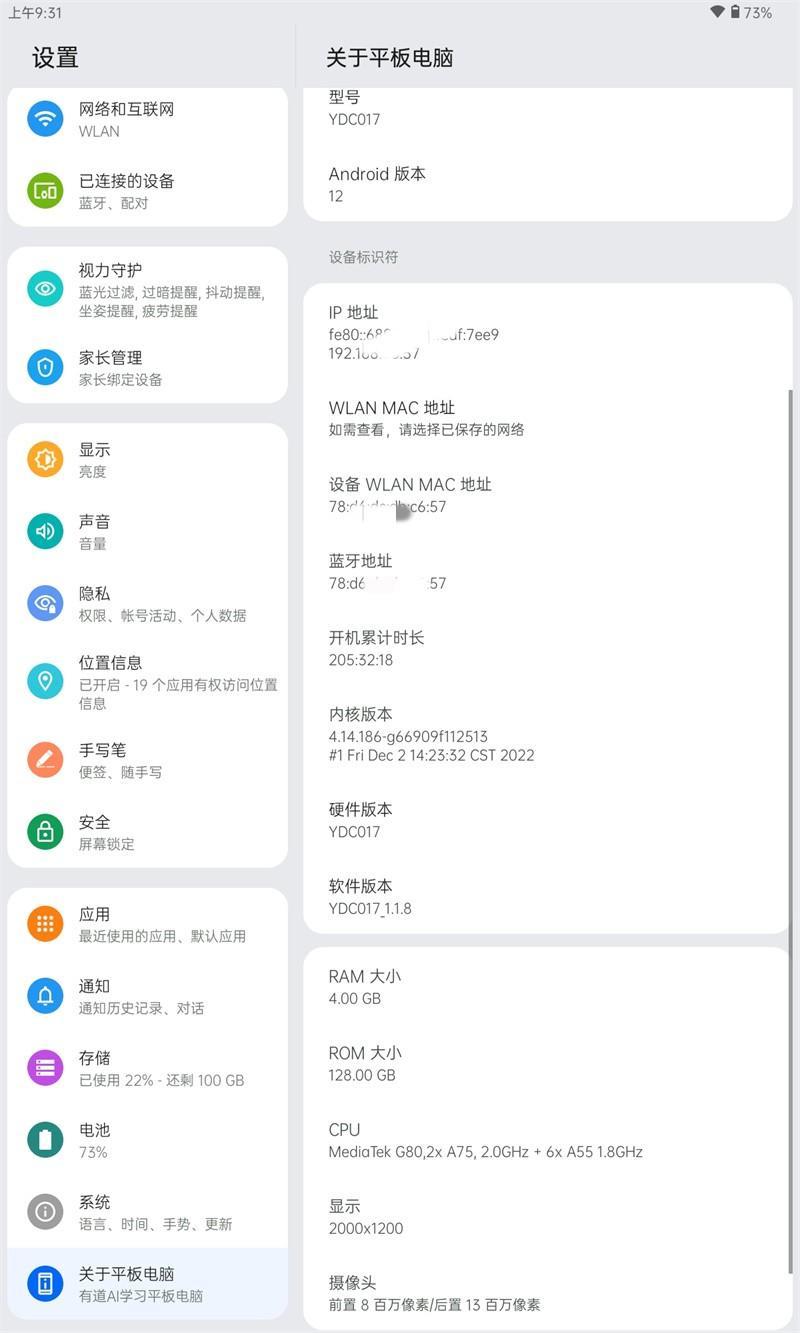Open 通知 settings
The height and width of the screenshot is (1333, 800).
click(x=147, y=996)
